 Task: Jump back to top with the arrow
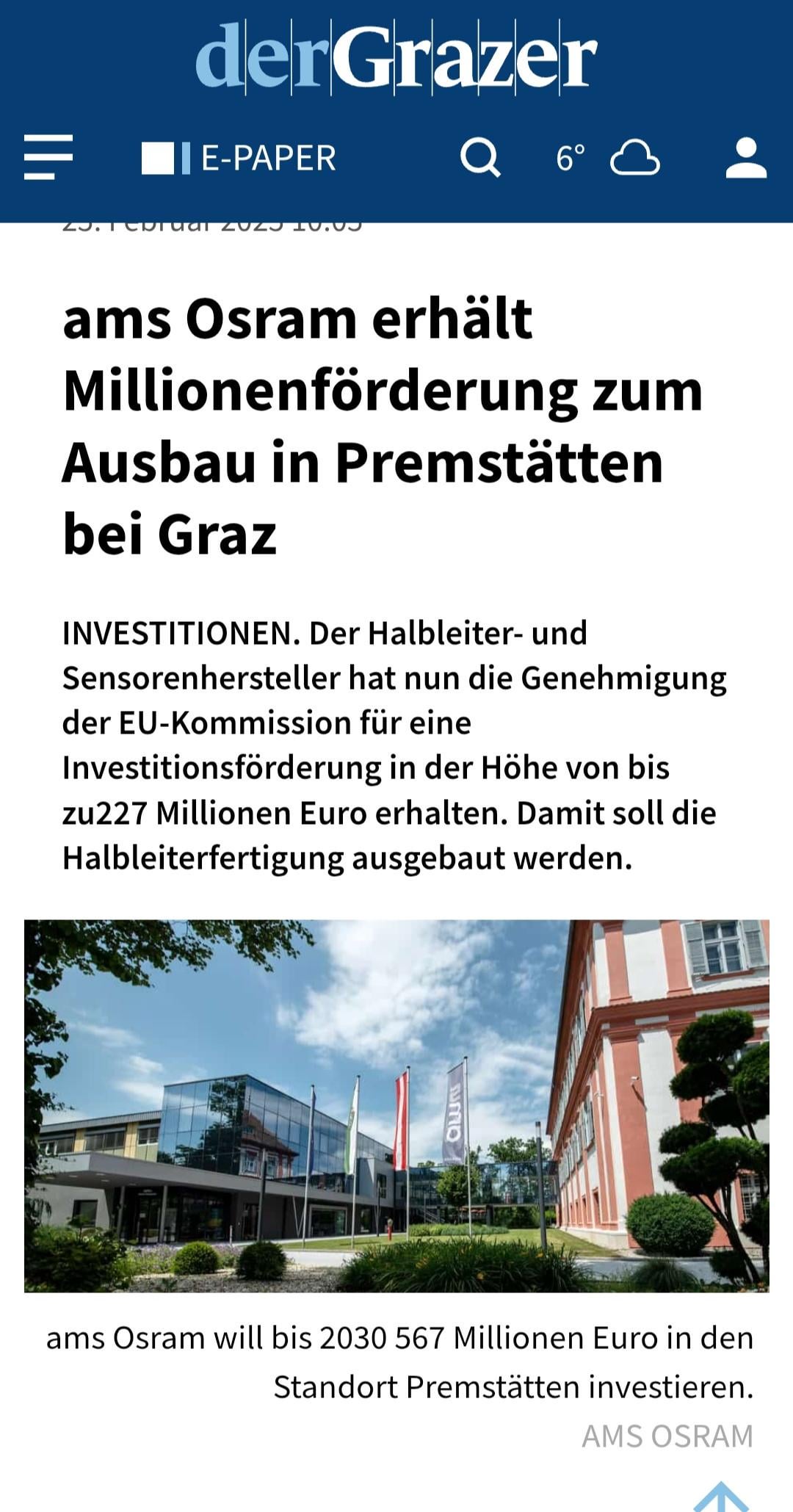point(721,1497)
